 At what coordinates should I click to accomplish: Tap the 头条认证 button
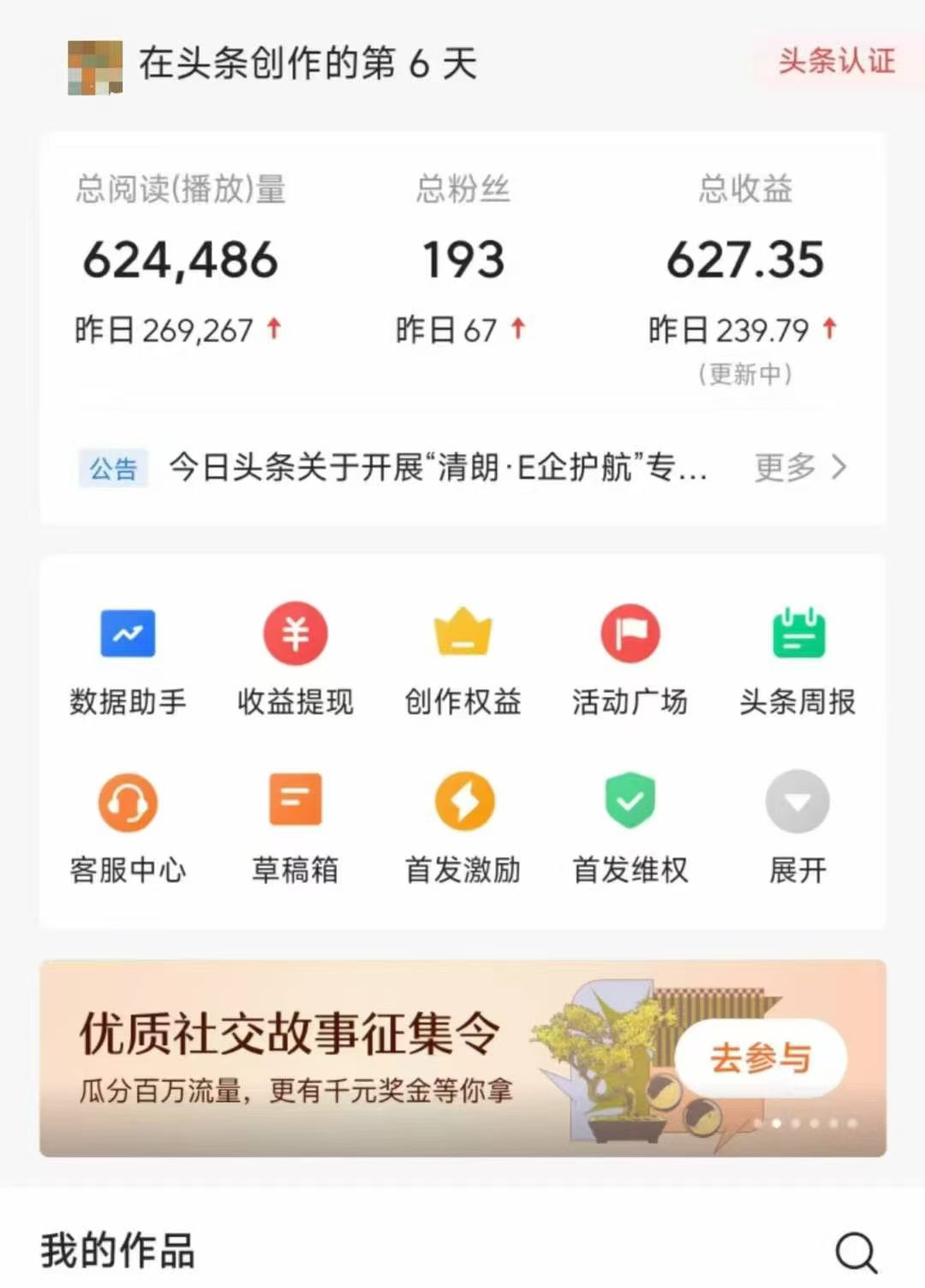coord(837,62)
